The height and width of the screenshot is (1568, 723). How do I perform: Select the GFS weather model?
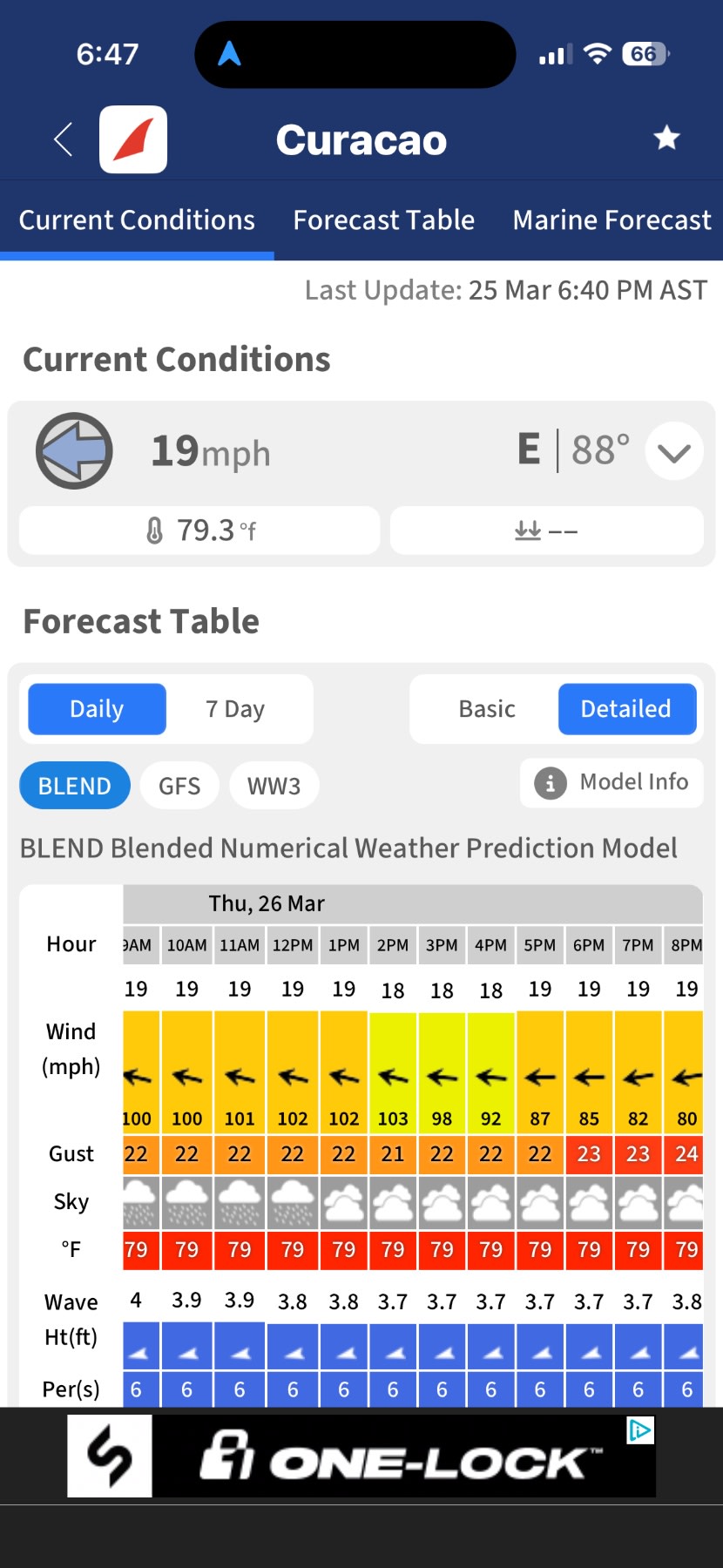pyautogui.click(x=179, y=785)
